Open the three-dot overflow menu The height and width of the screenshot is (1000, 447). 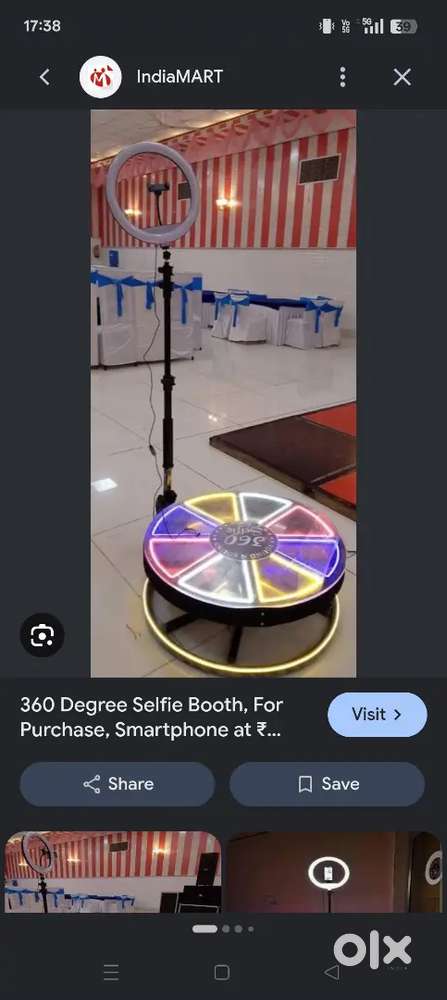pos(342,77)
